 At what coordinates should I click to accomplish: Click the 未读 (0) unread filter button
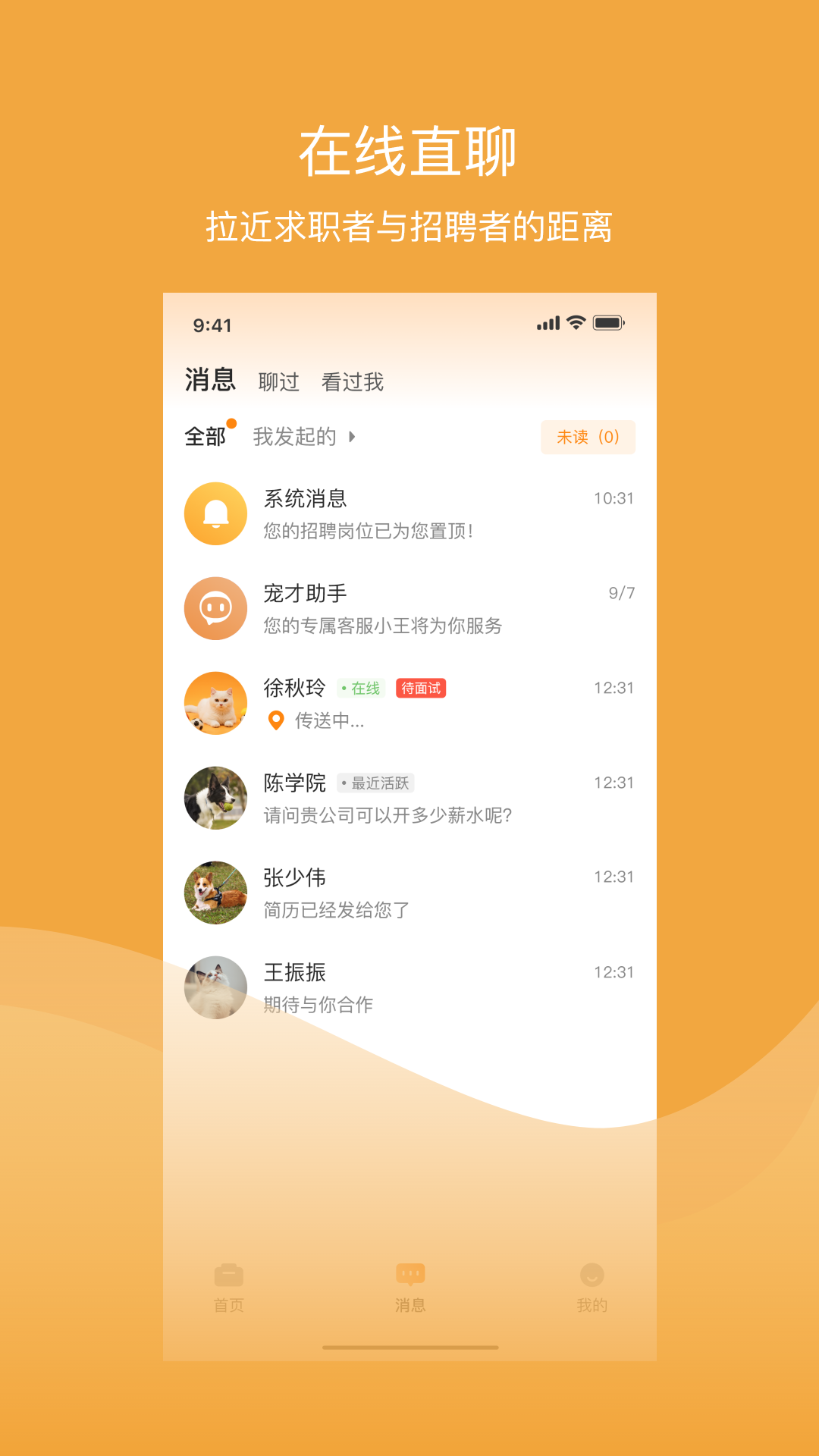[588, 437]
